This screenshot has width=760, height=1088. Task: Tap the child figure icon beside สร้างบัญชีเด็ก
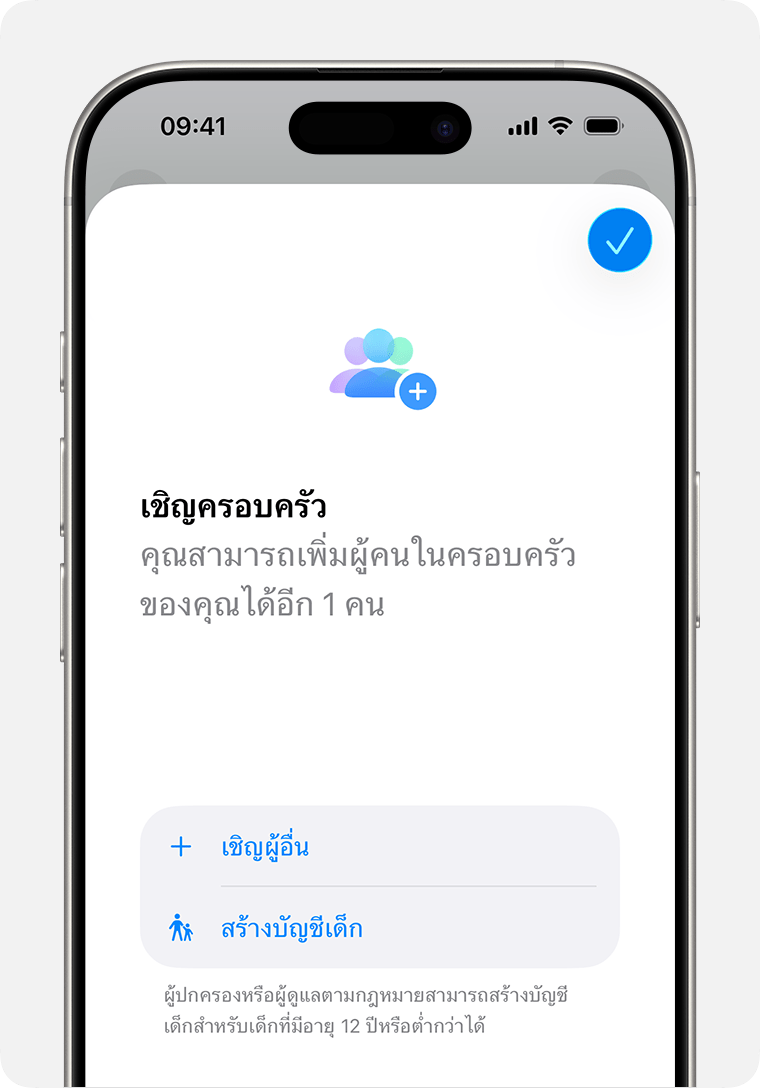[180, 928]
